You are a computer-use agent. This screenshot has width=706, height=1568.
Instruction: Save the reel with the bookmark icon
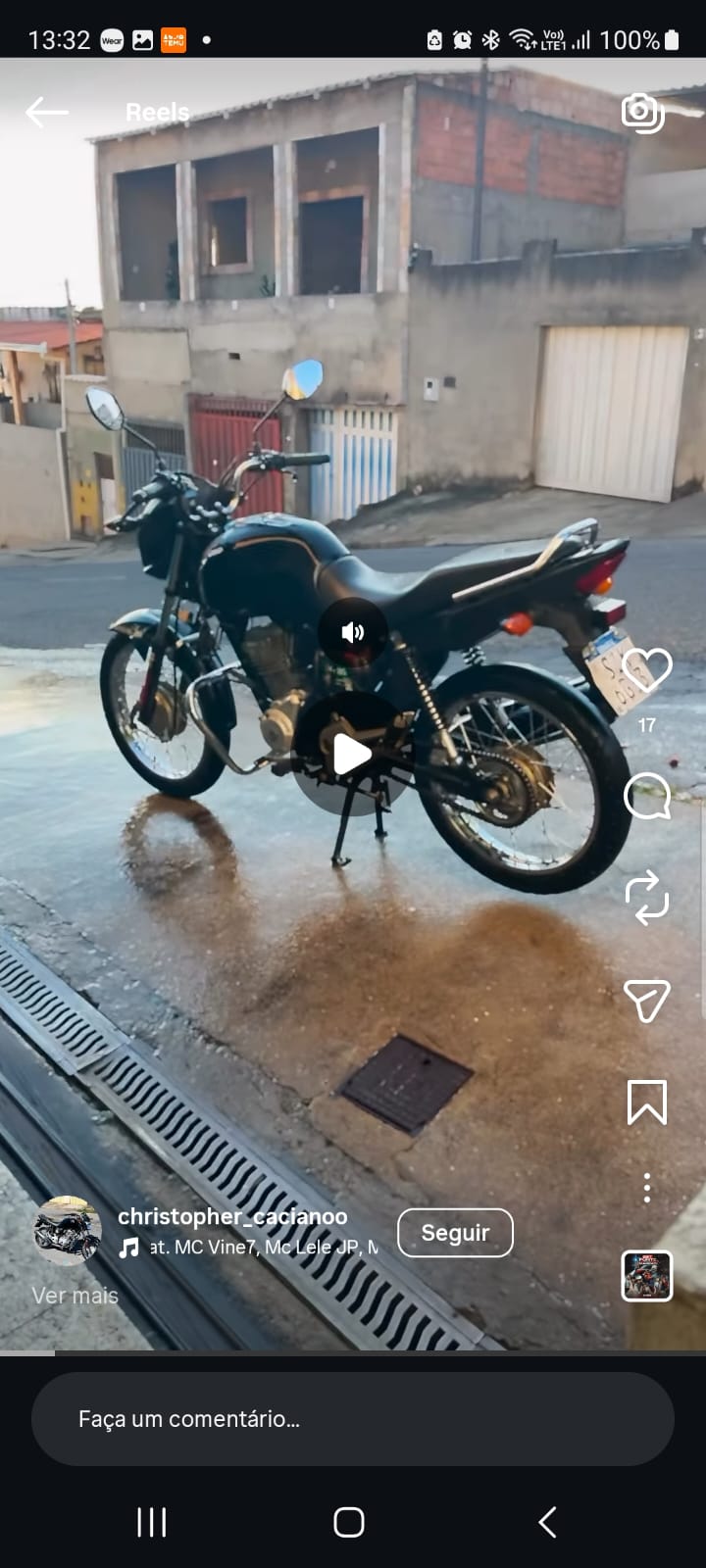point(647,1102)
